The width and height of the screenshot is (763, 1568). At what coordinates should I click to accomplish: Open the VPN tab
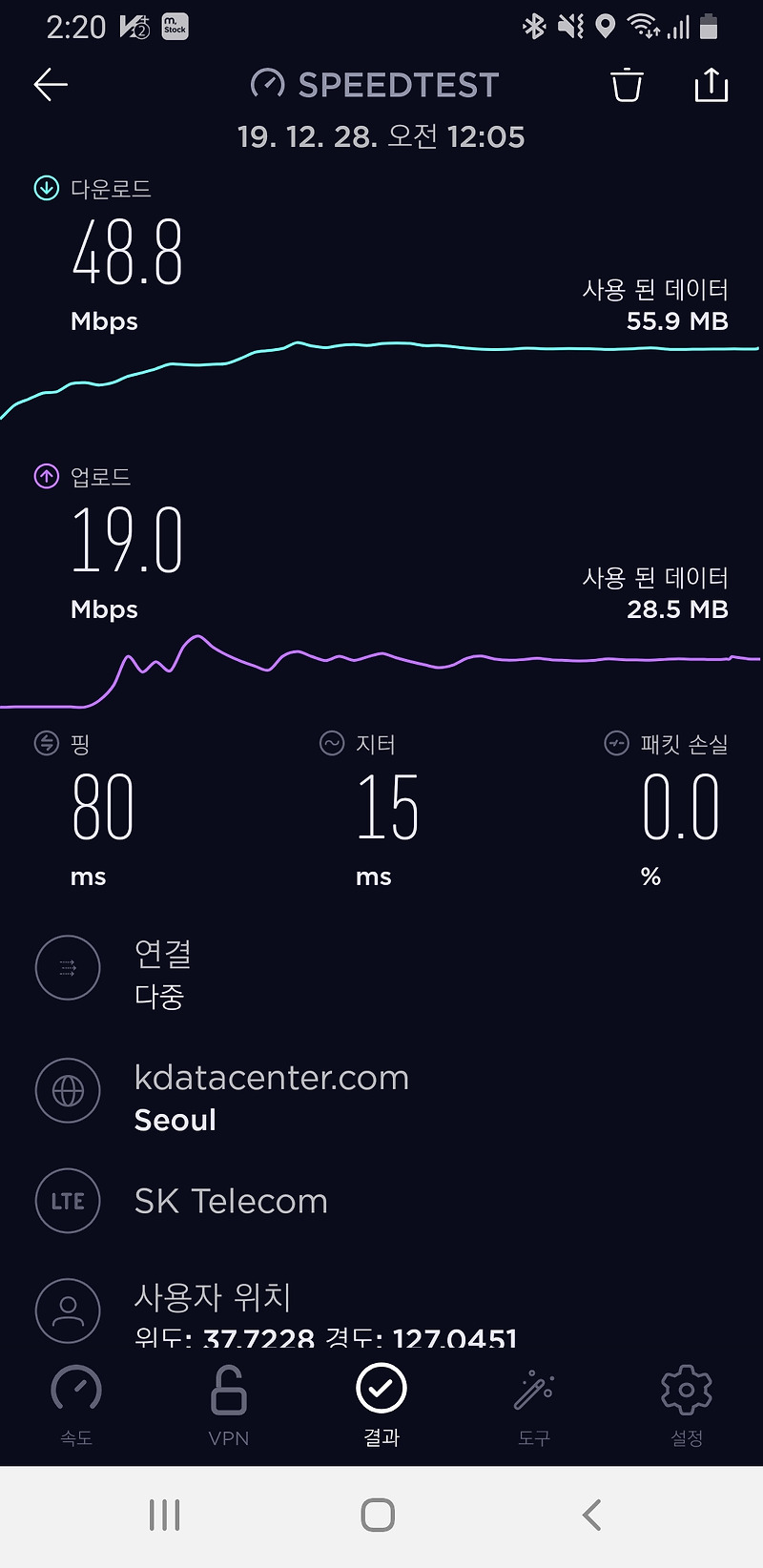[229, 1404]
